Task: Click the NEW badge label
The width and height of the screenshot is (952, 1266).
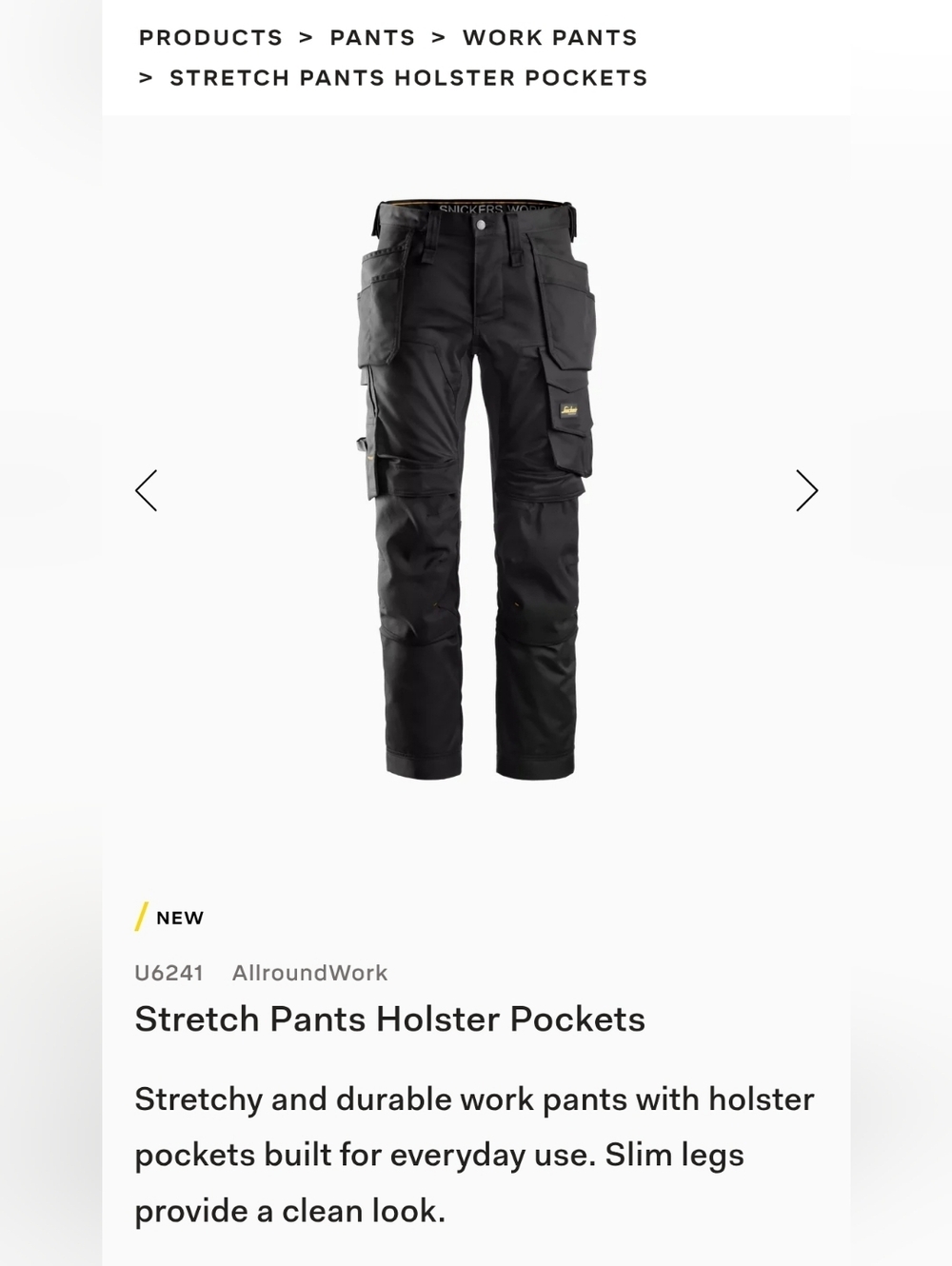Action: point(179,918)
